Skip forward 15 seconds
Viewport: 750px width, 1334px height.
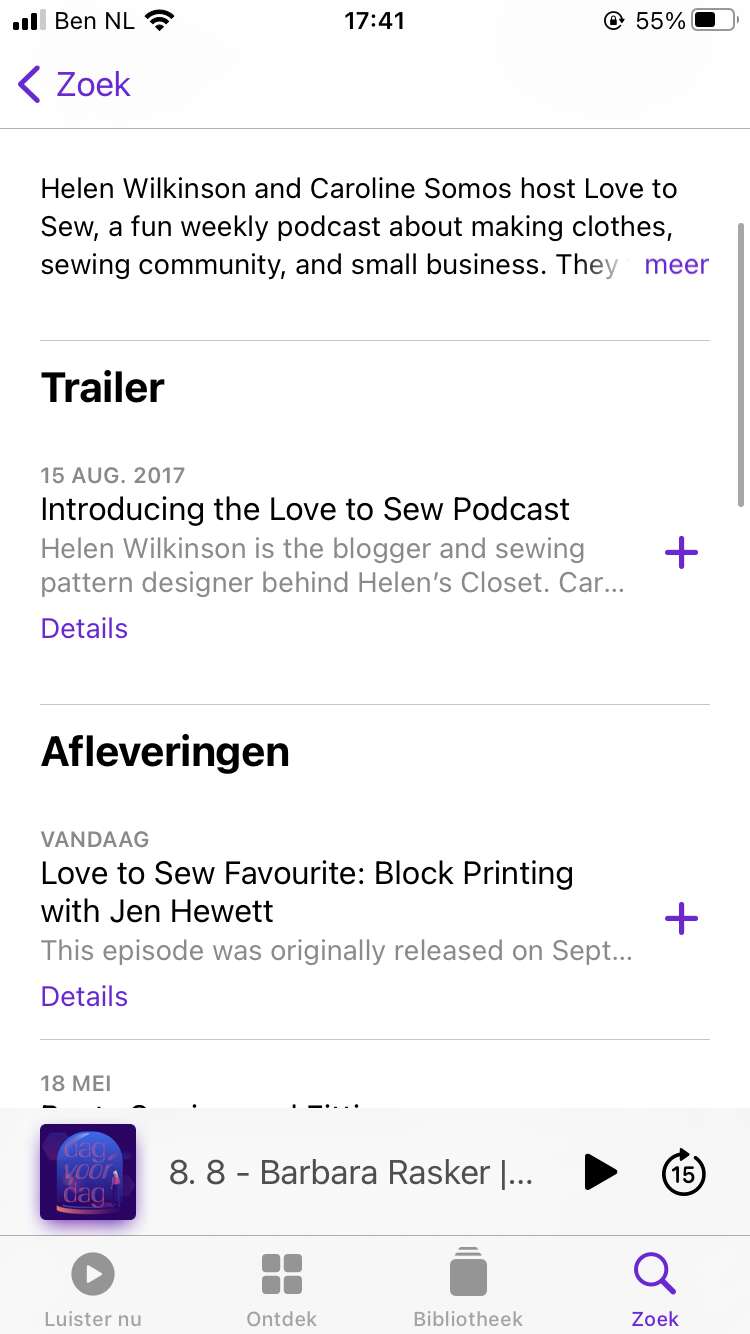[684, 1172]
